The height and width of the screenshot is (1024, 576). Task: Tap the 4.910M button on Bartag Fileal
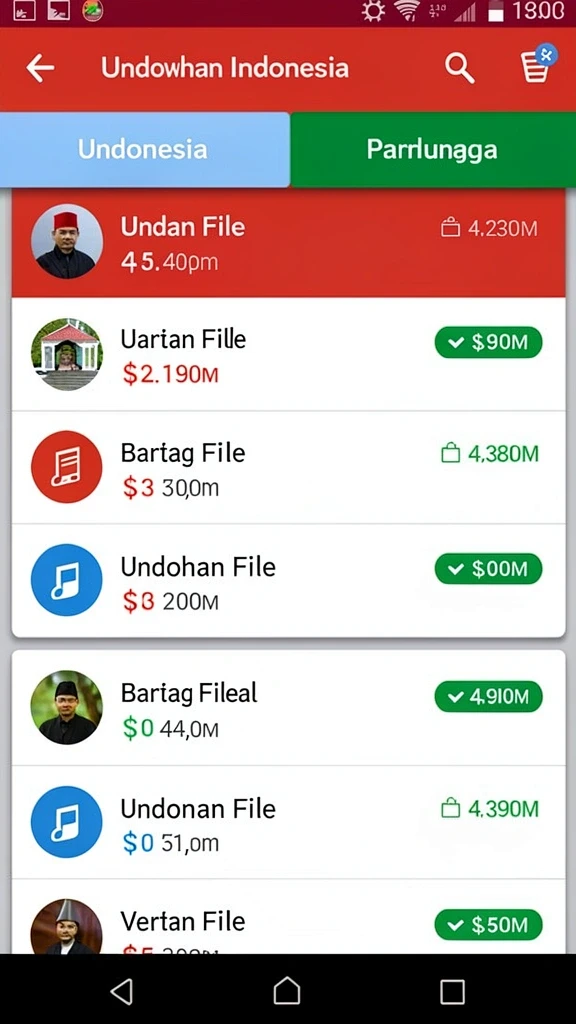tap(488, 696)
